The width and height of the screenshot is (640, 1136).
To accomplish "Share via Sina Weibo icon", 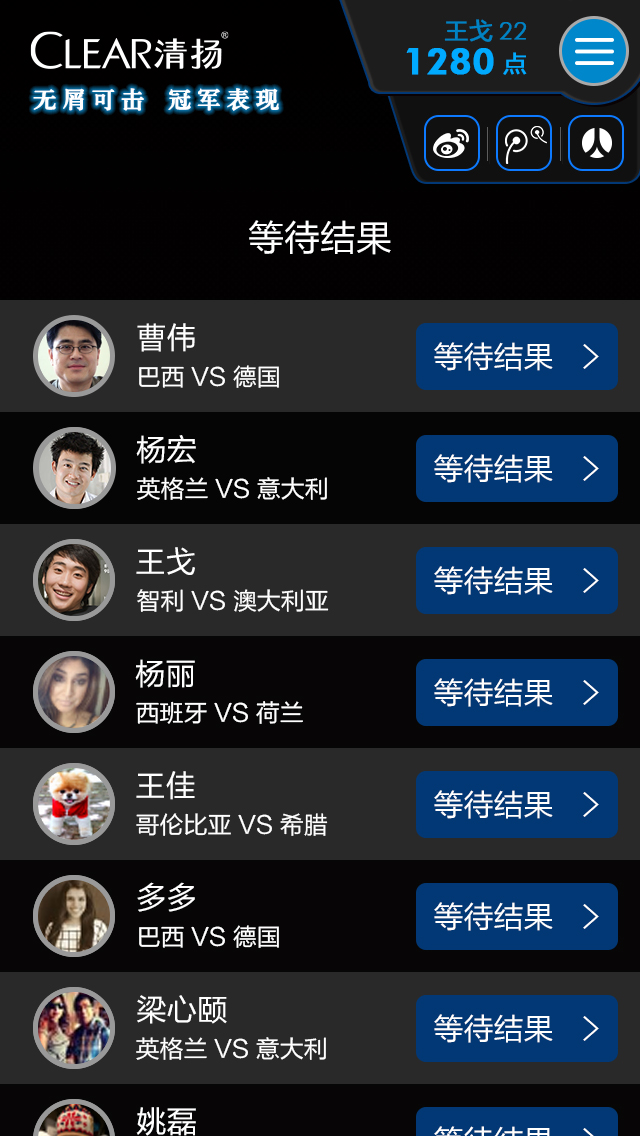I will pos(452,143).
